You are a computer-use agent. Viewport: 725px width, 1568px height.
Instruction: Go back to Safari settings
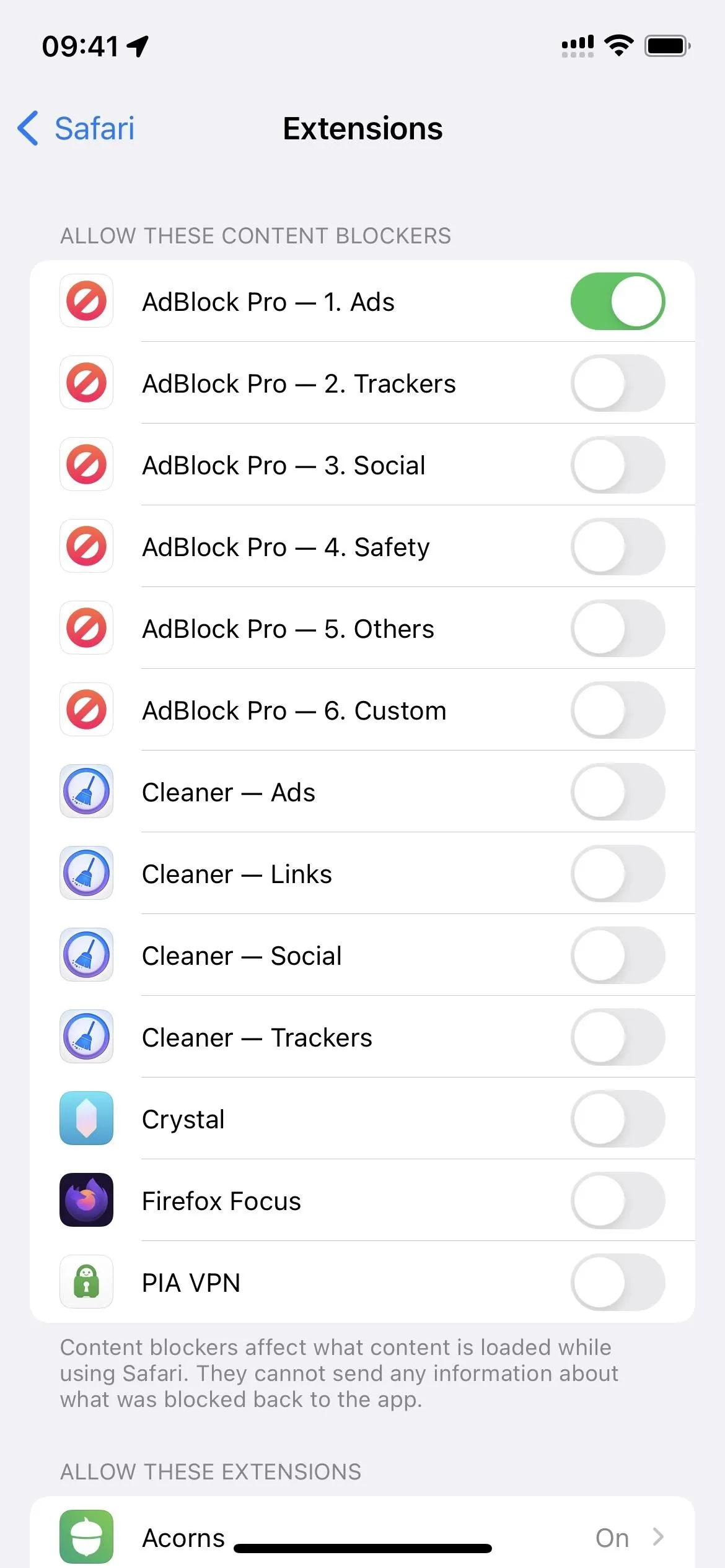[76, 129]
